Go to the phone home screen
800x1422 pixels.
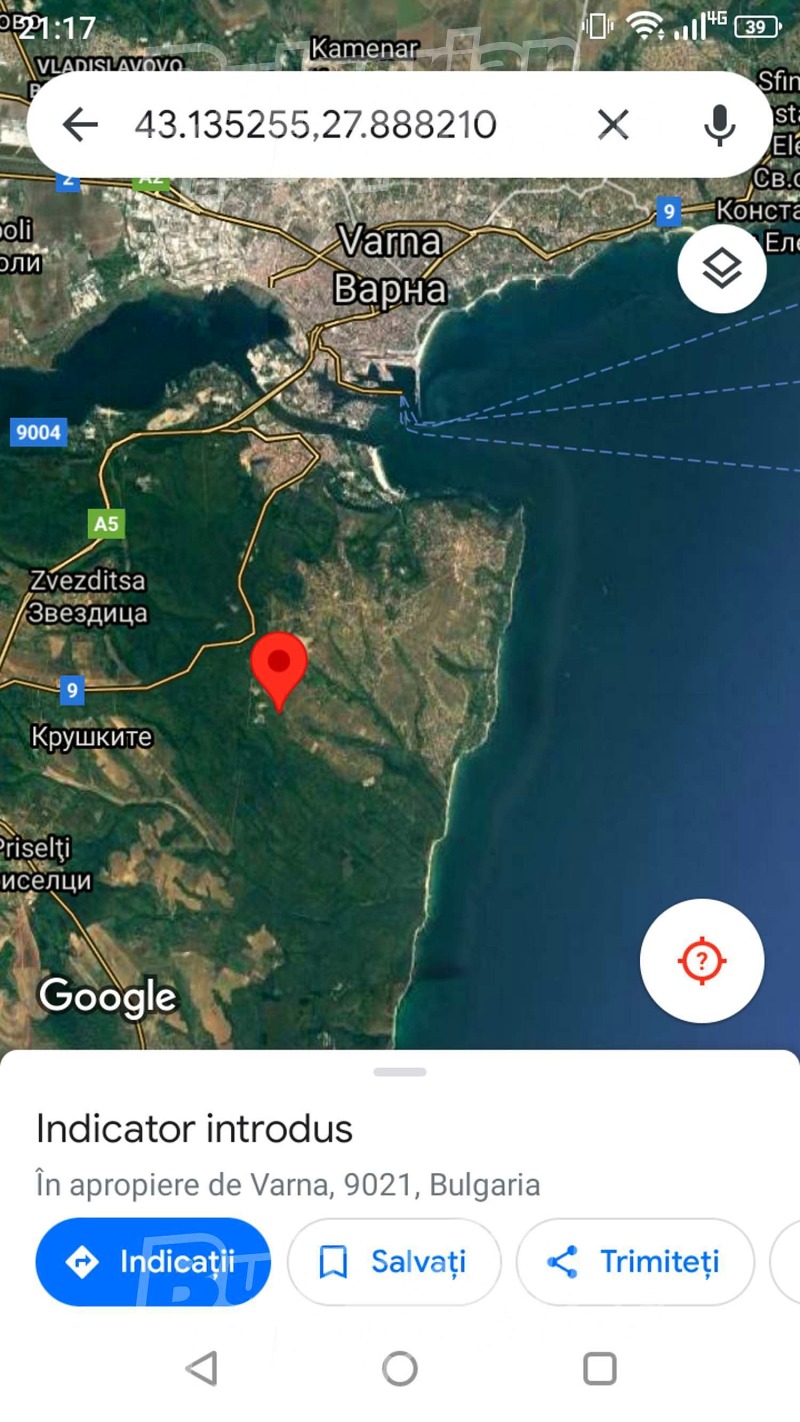400,1368
